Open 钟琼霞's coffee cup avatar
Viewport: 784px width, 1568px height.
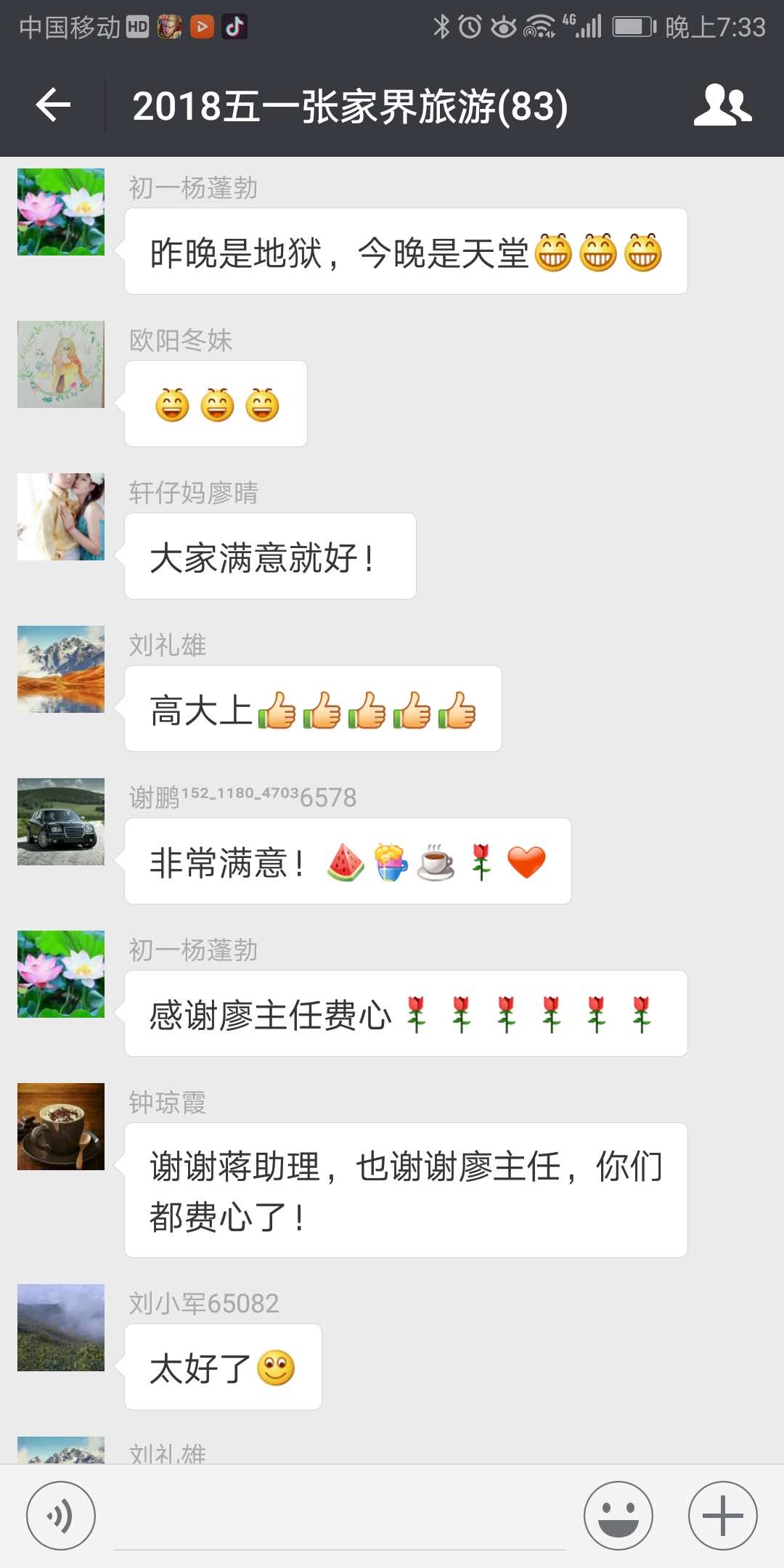61,1127
